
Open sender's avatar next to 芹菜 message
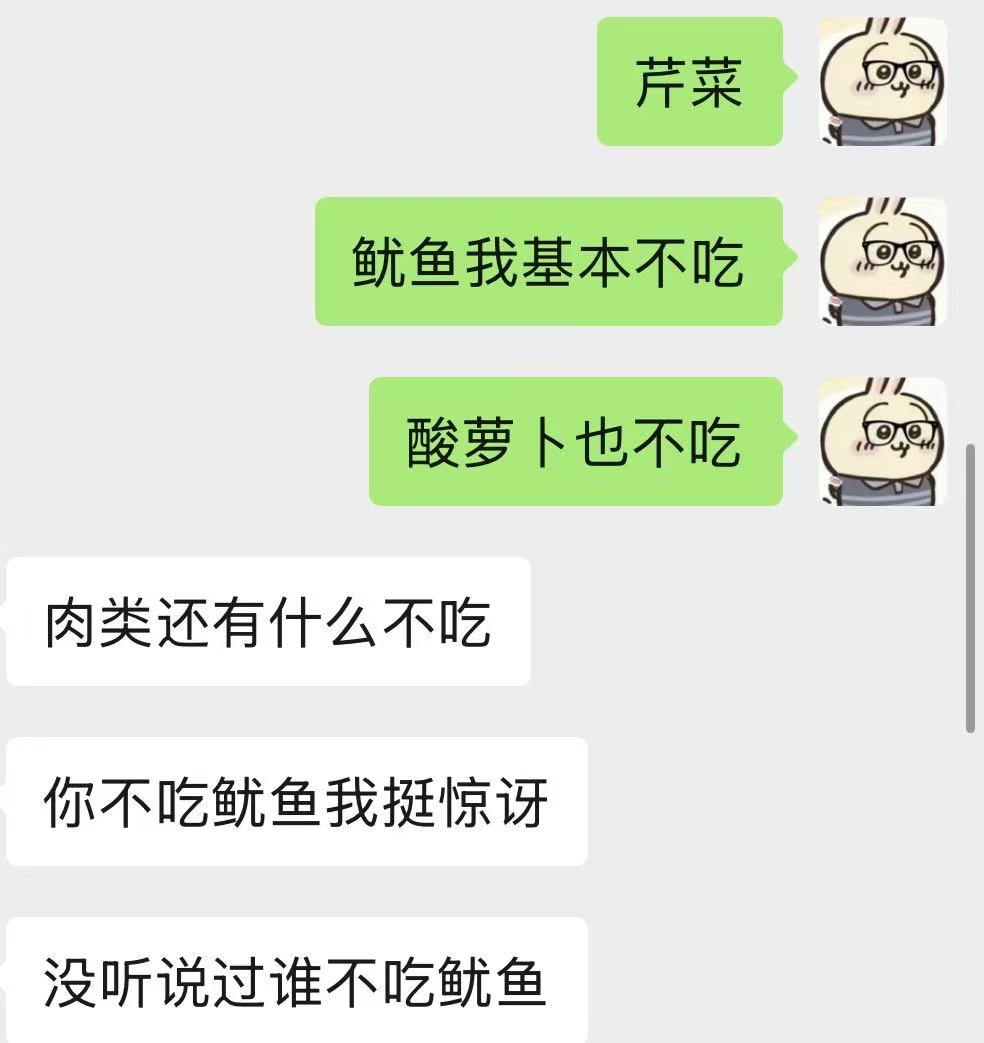tap(882, 82)
